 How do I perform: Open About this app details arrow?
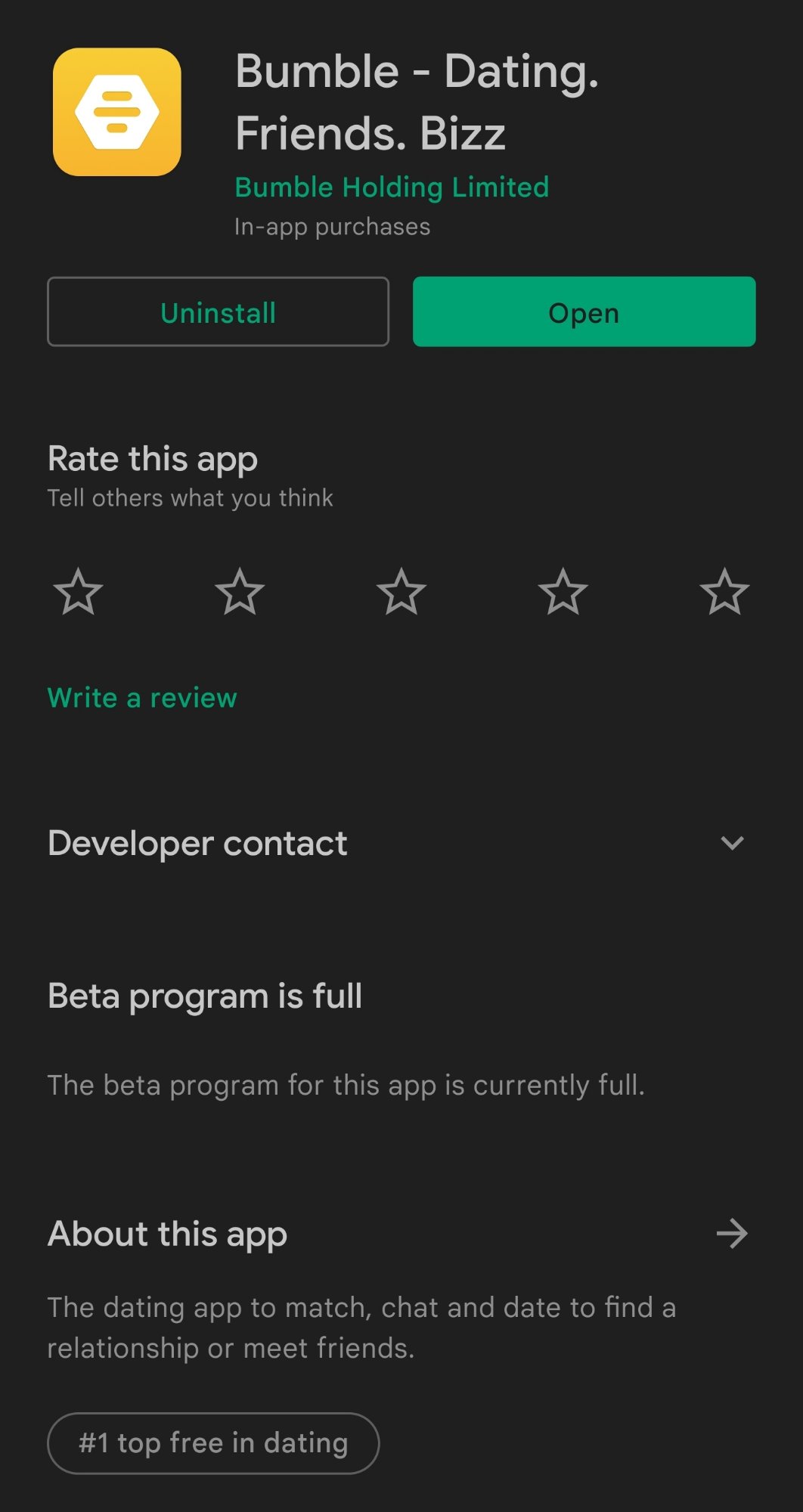732,1234
